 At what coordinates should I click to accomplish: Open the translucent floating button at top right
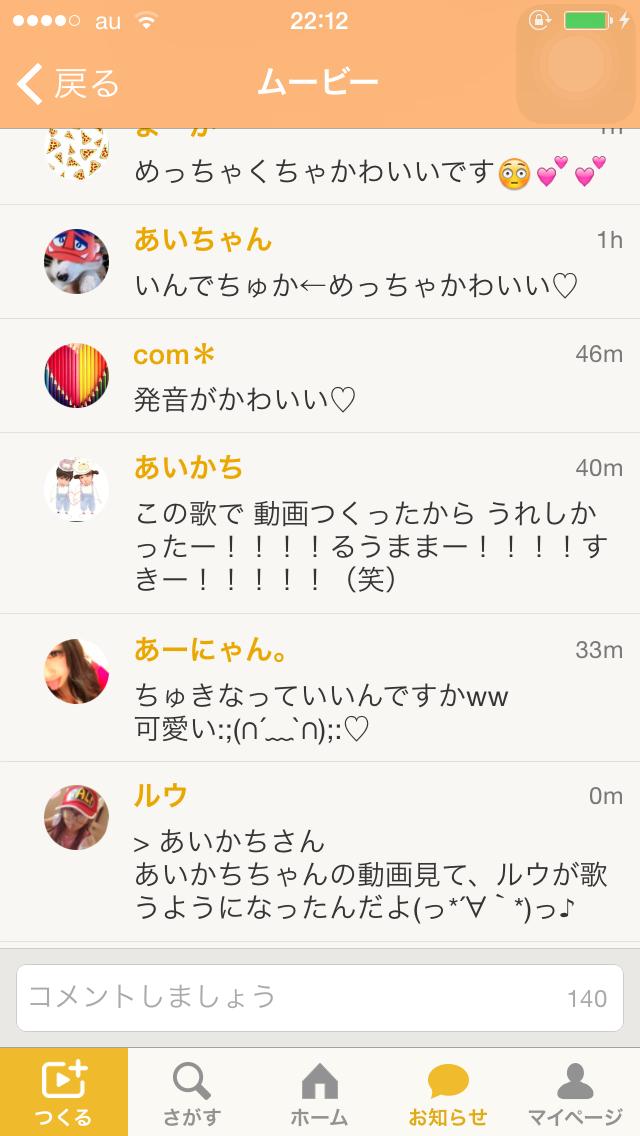575,64
